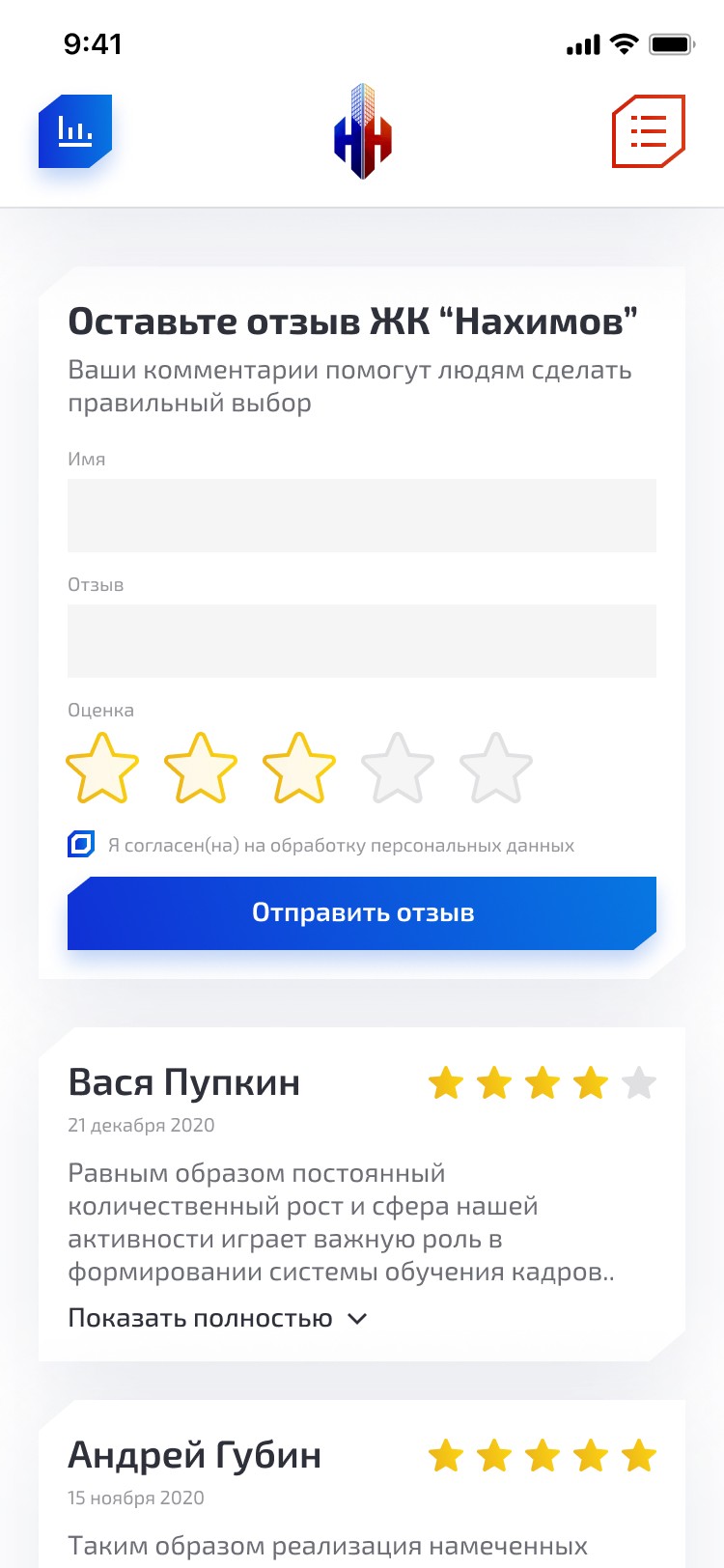Submit with the Отправить отзыв button
The height and width of the screenshot is (1568, 724).
coord(362,913)
